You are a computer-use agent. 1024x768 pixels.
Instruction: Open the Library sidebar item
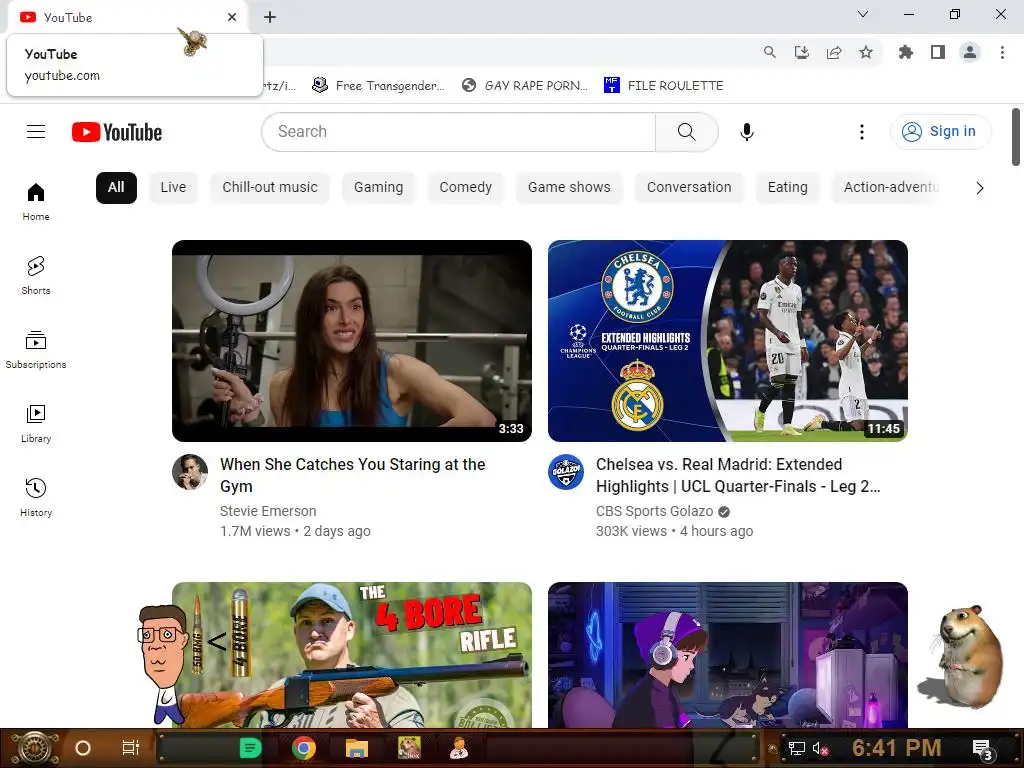pyautogui.click(x=36, y=422)
